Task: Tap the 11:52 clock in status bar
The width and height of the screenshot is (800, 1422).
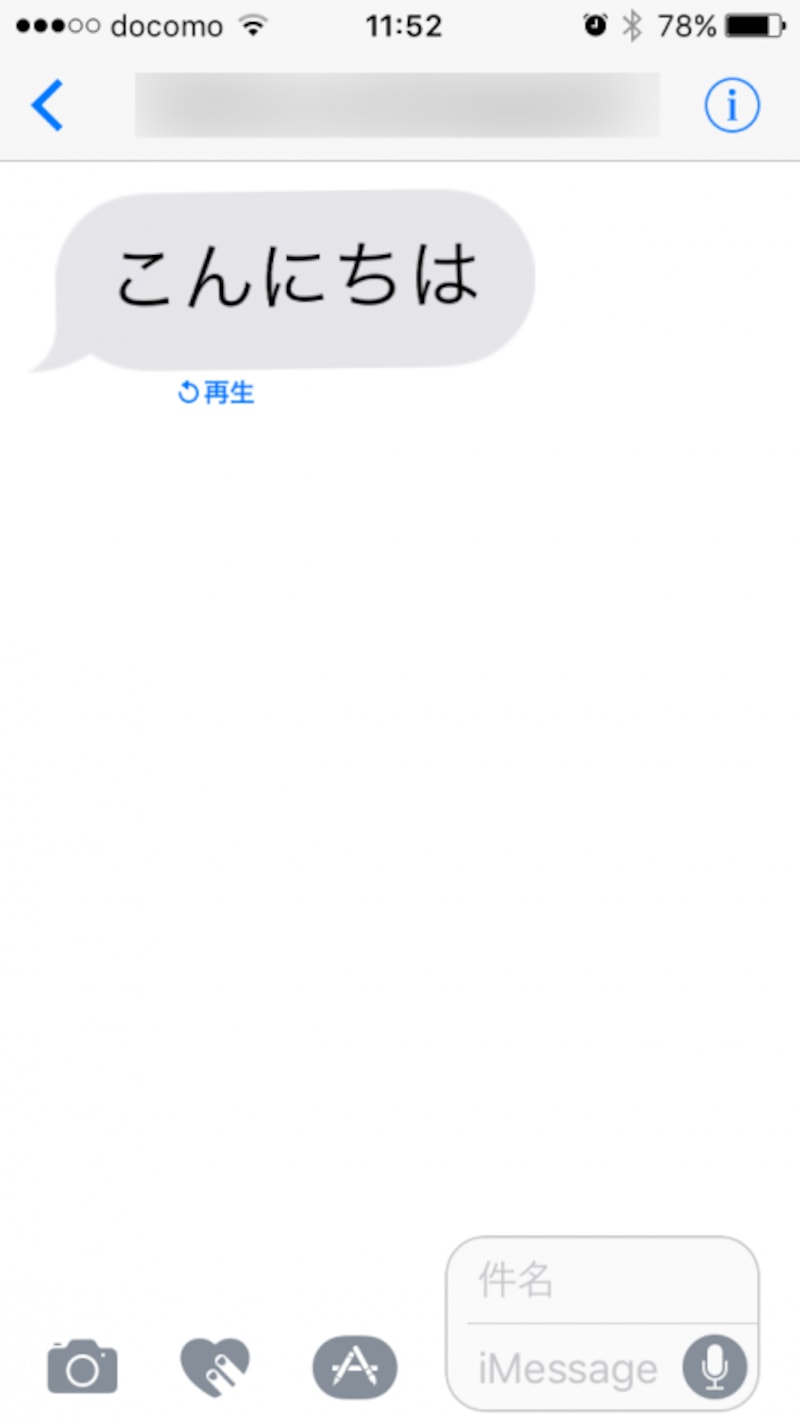Action: (x=404, y=25)
